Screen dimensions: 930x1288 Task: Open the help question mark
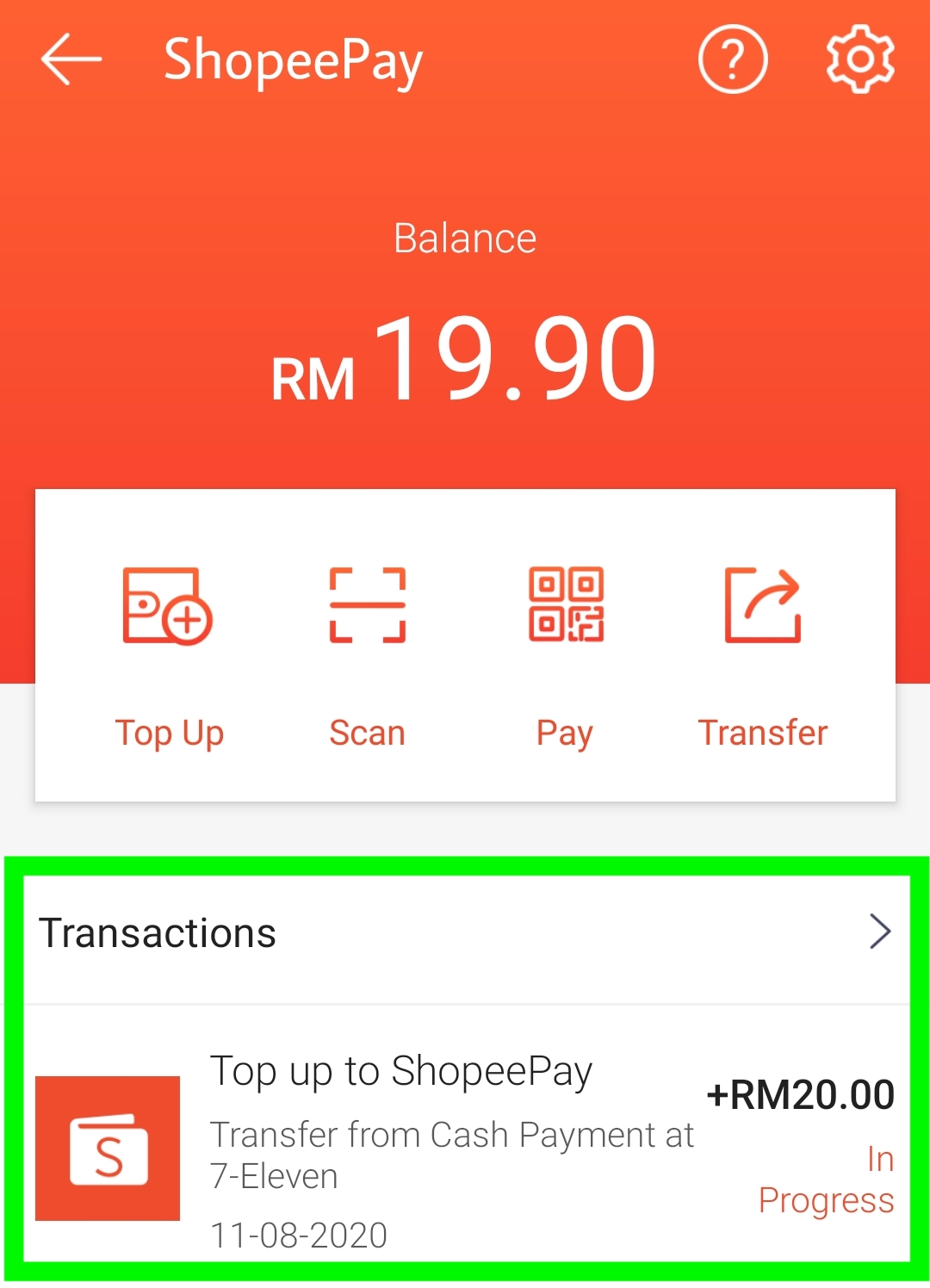[x=732, y=59]
